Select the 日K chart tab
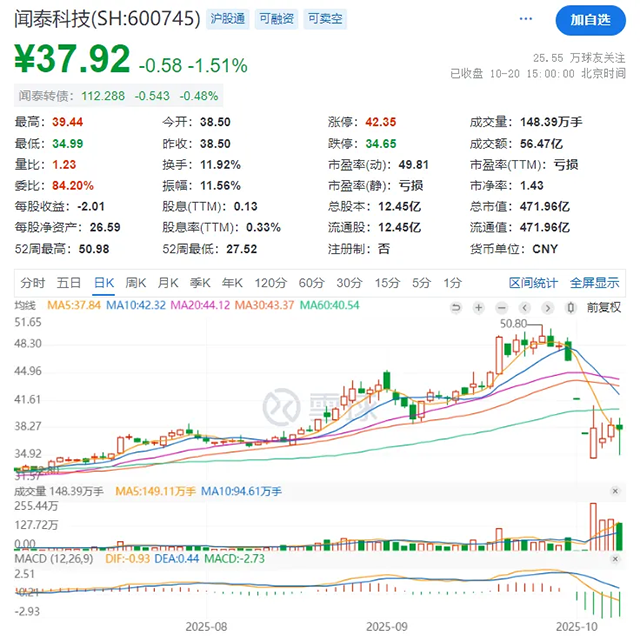 105,283
